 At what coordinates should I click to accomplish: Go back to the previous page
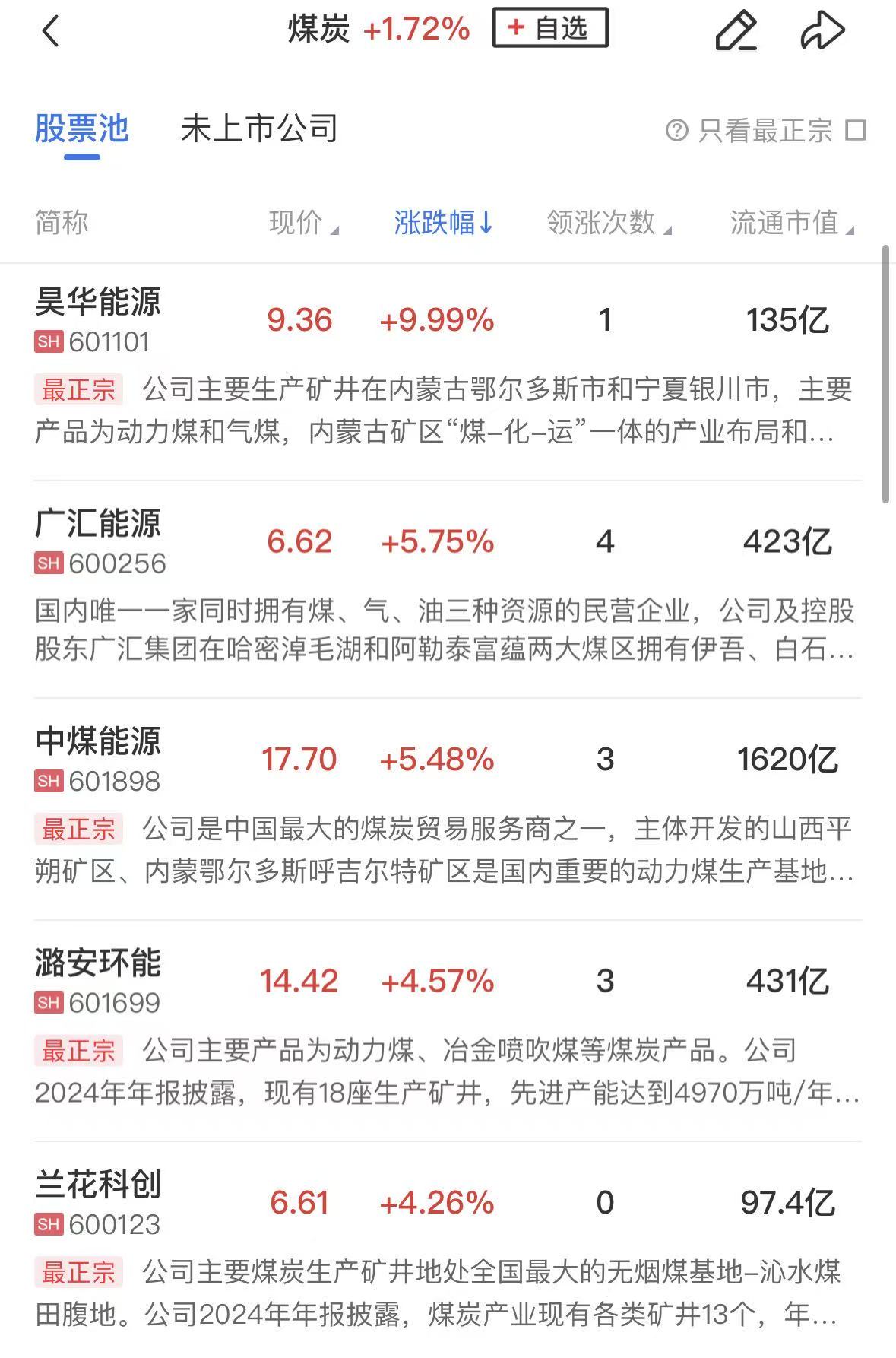coord(51,32)
